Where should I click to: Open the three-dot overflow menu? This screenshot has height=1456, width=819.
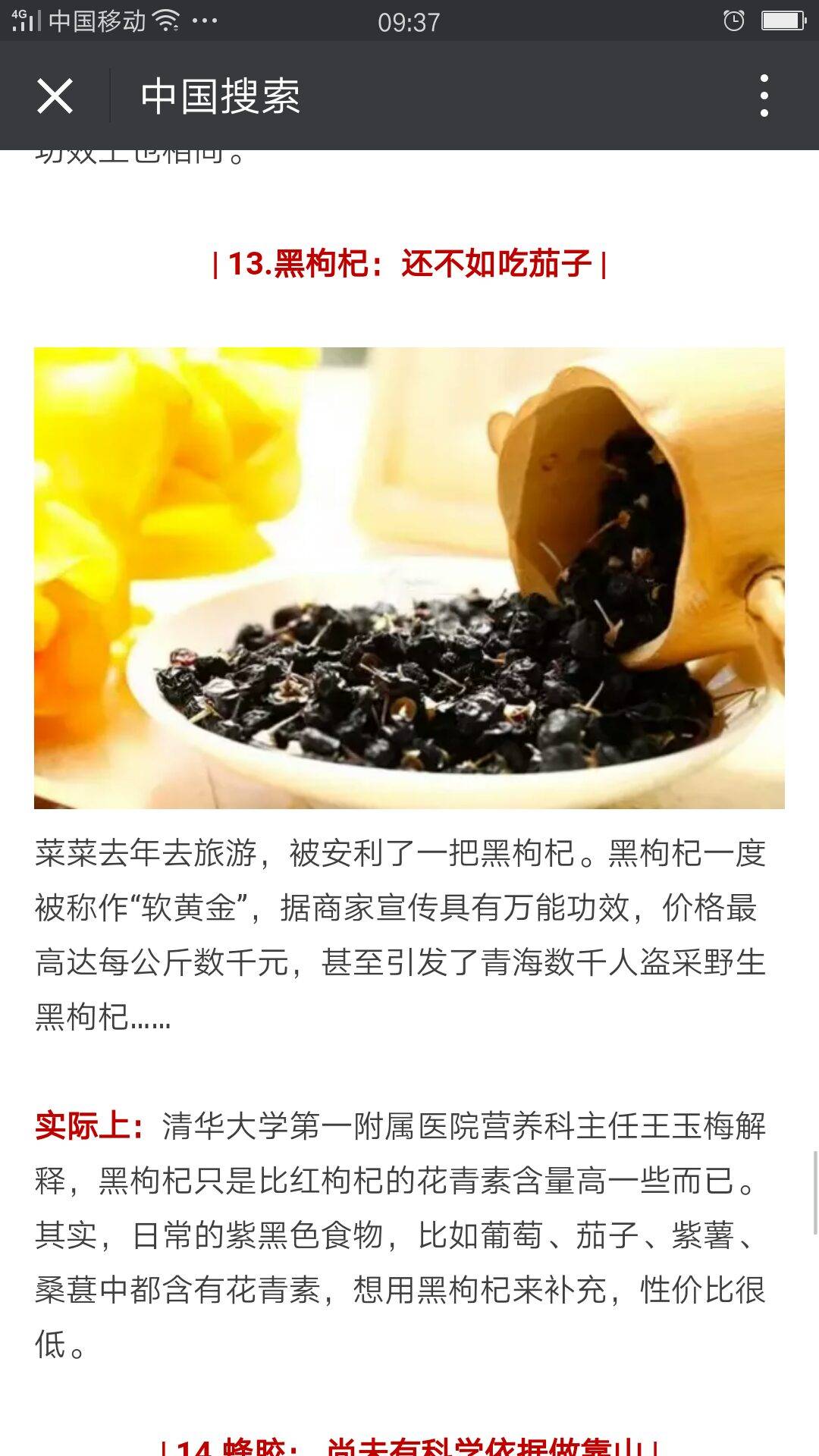(x=764, y=96)
